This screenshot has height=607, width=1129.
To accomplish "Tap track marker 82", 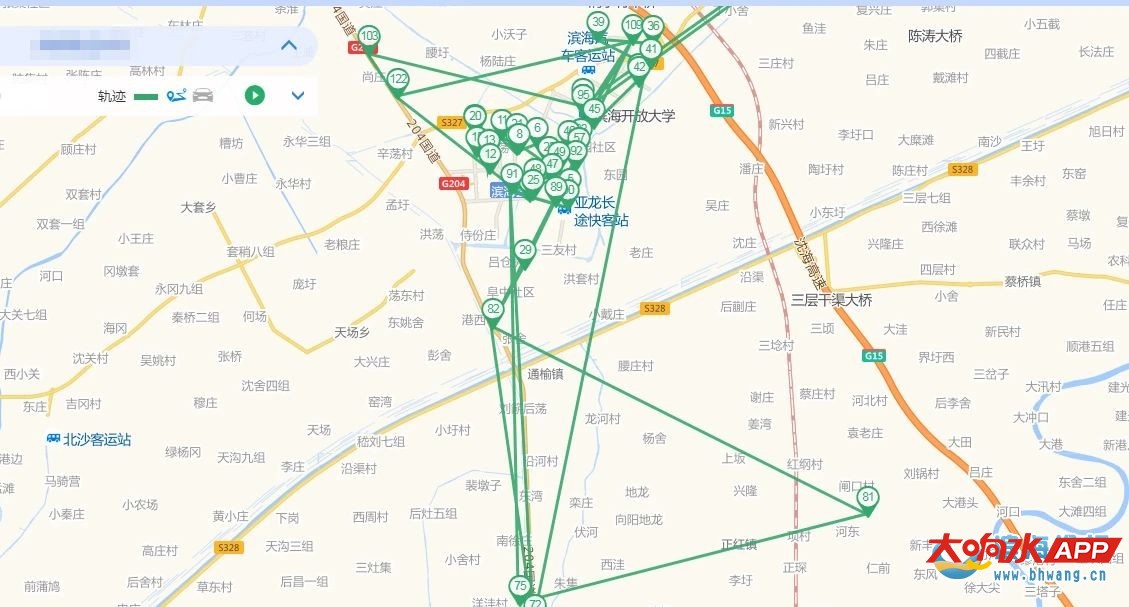I will pyautogui.click(x=492, y=309).
